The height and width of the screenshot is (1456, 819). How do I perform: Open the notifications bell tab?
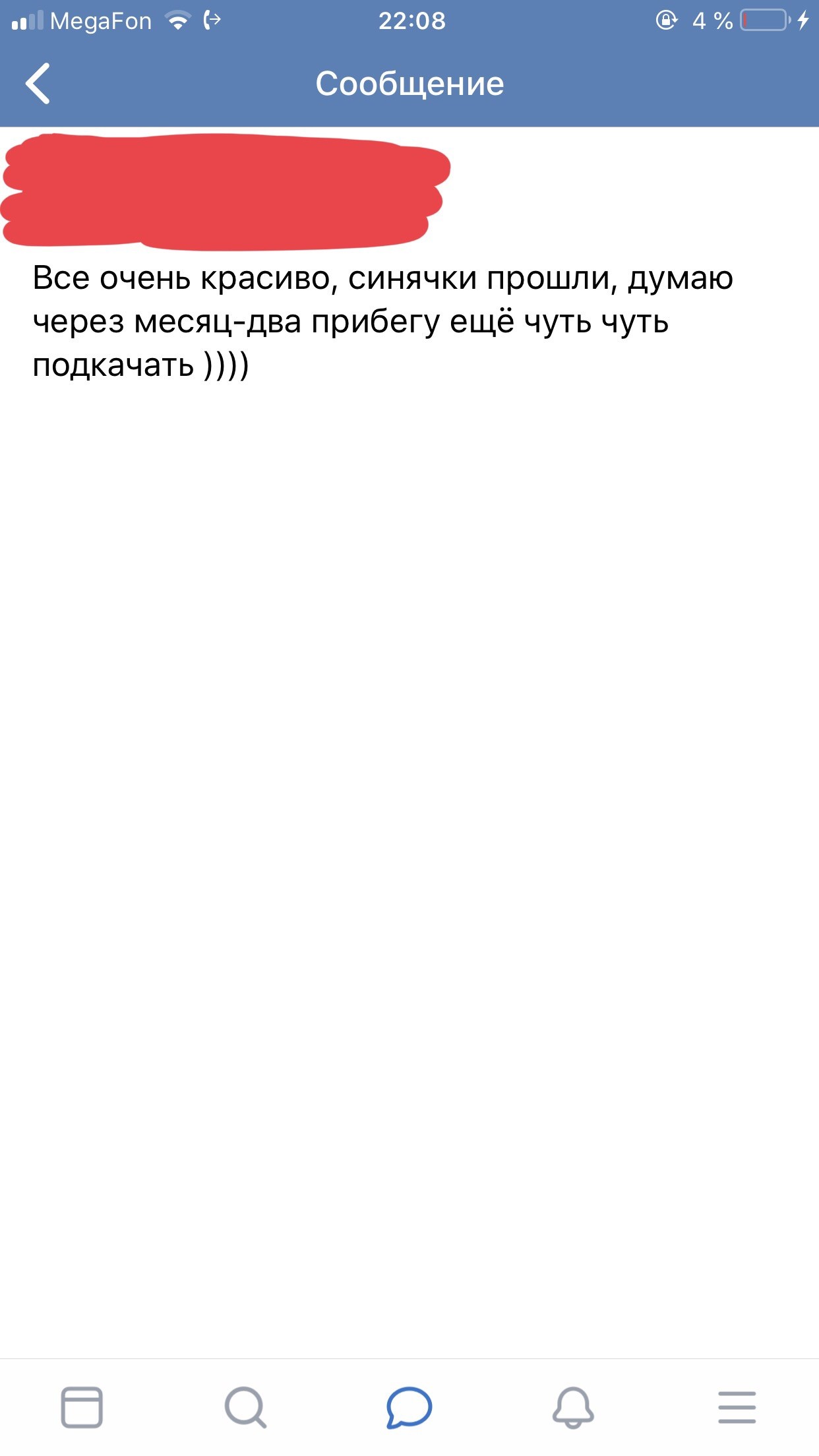[x=572, y=1407]
